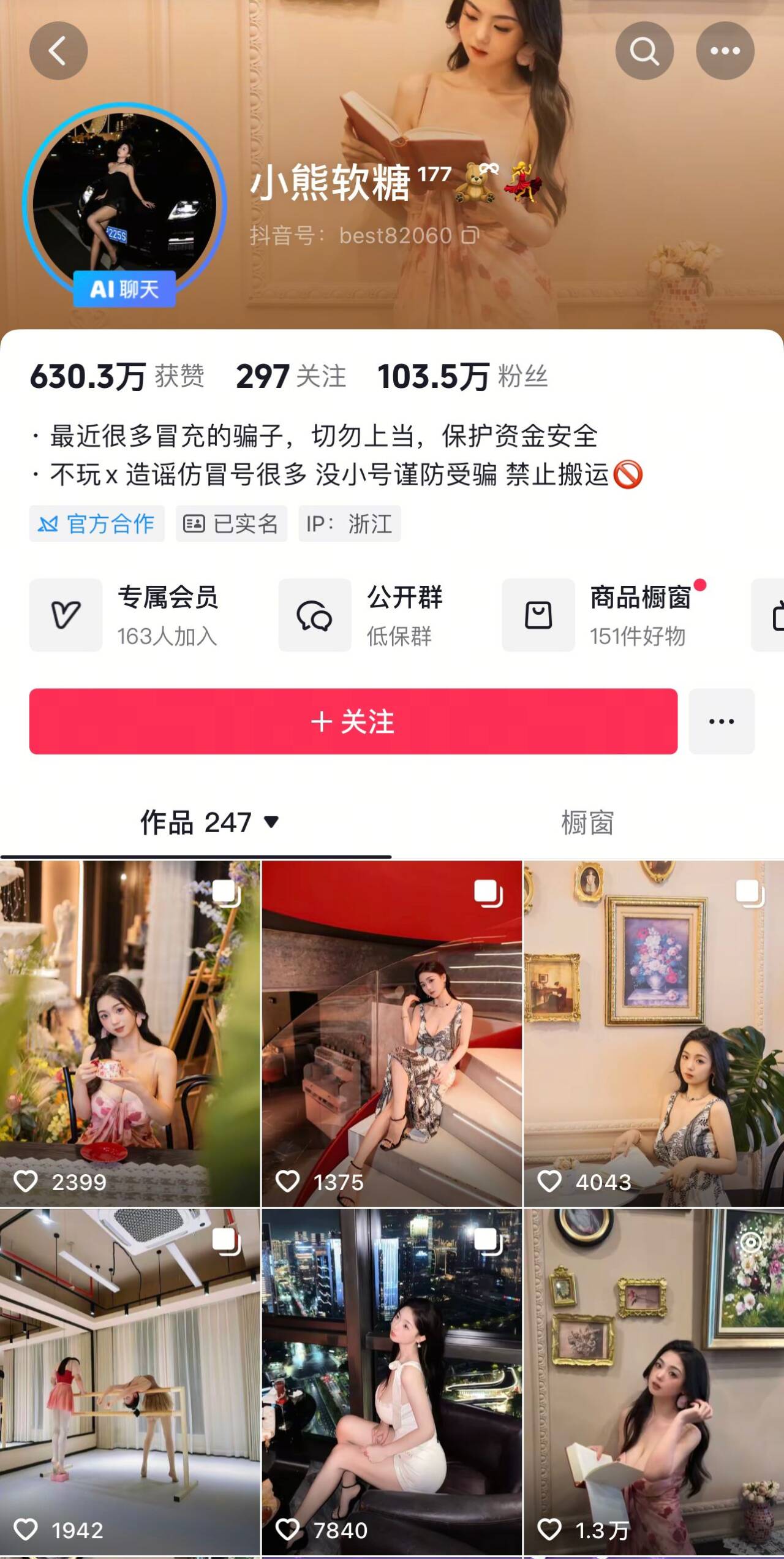Follow this account with + 关注
The height and width of the screenshot is (1559, 784).
[x=353, y=721]
